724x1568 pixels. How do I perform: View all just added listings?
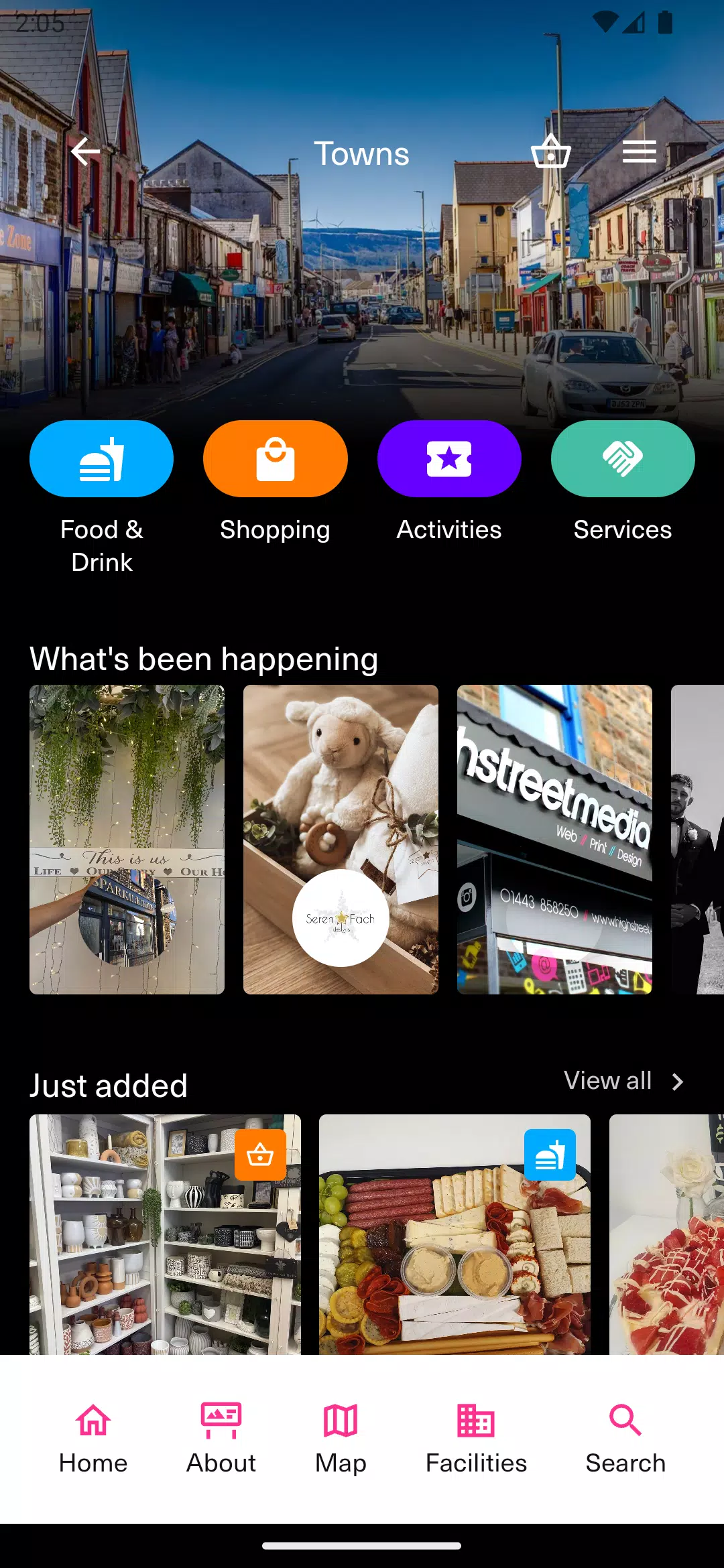point(623,1081)
